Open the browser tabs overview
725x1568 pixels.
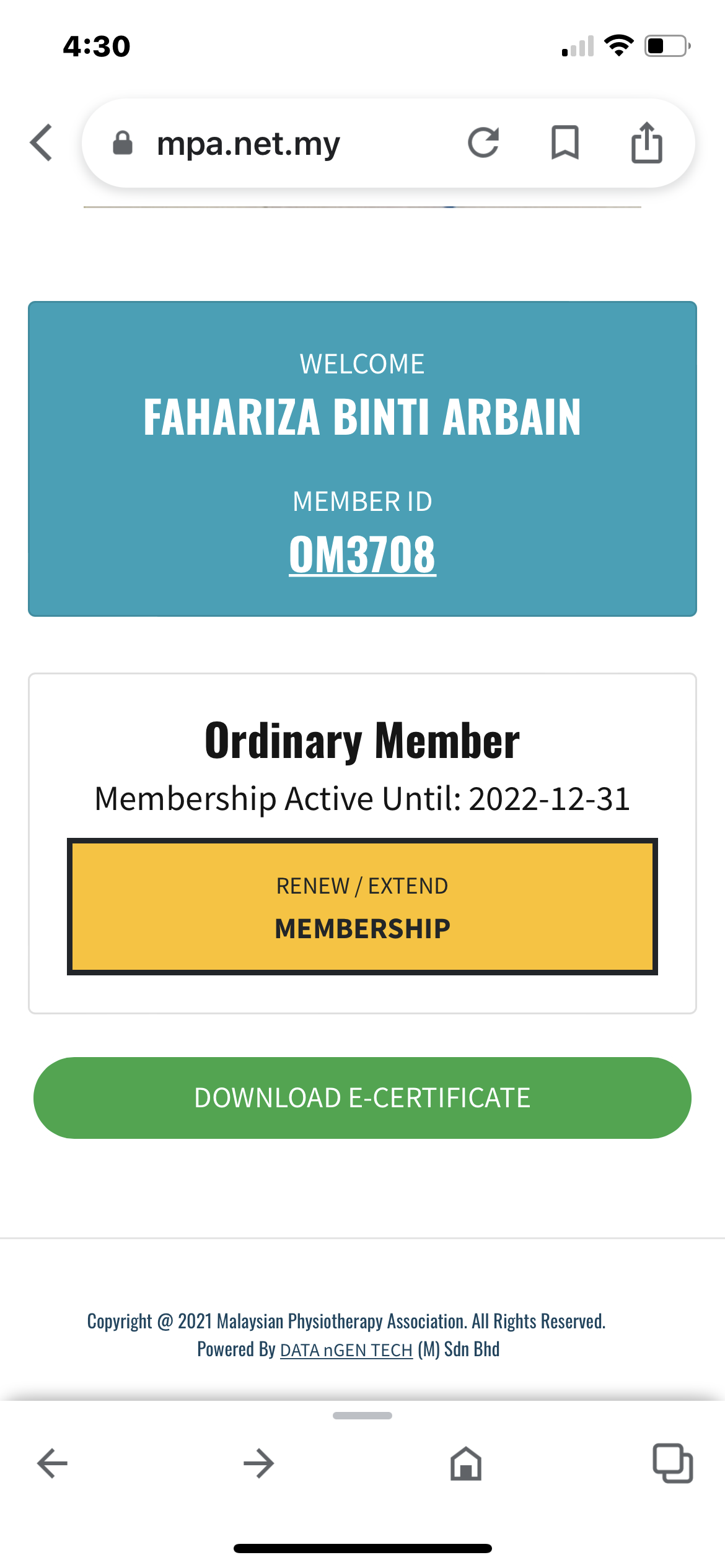click(x=672, y=1463)
